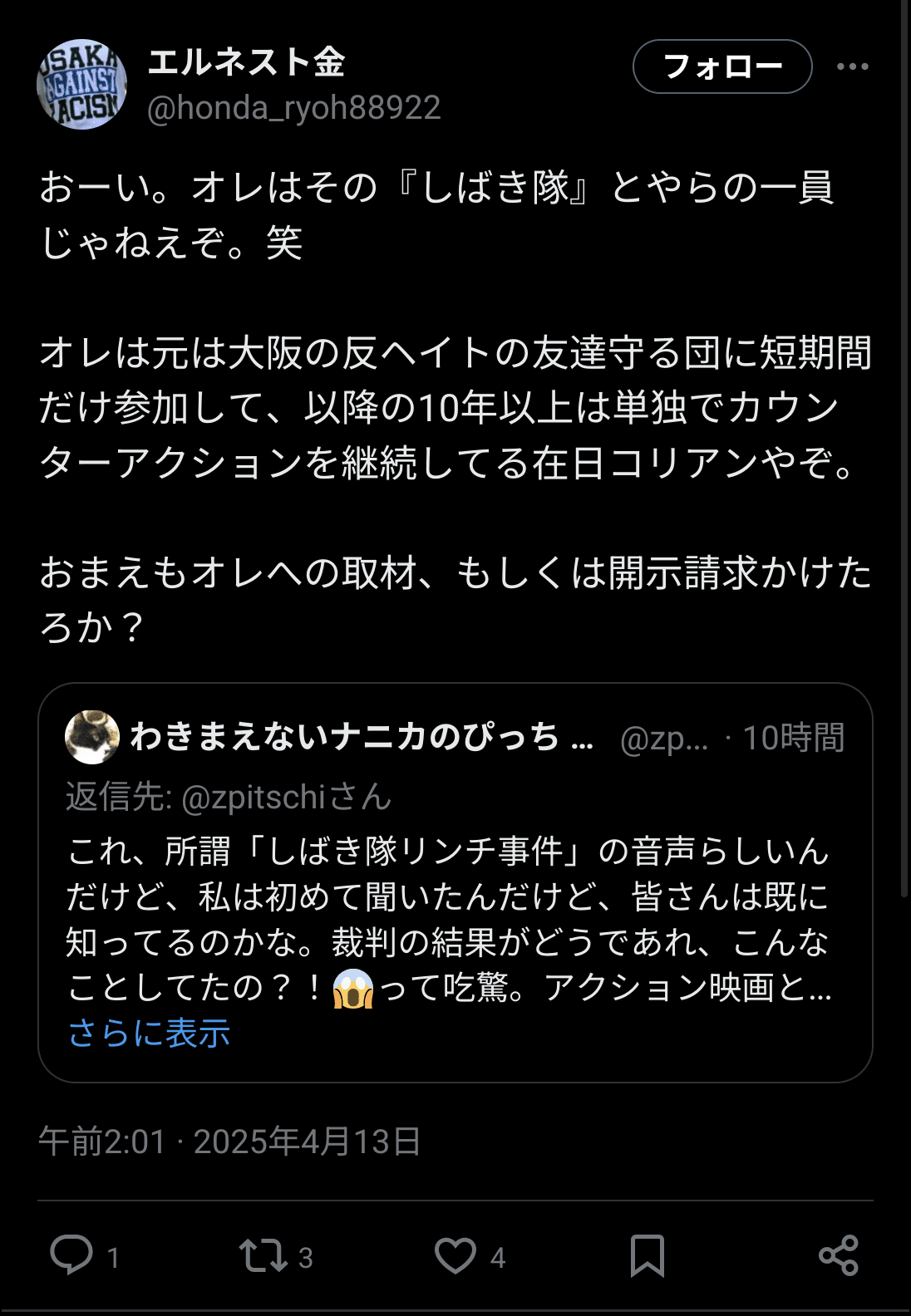Reply to this post via the comment icon
Screen dimensions: 911x1316
click(x=71, y=1255)
